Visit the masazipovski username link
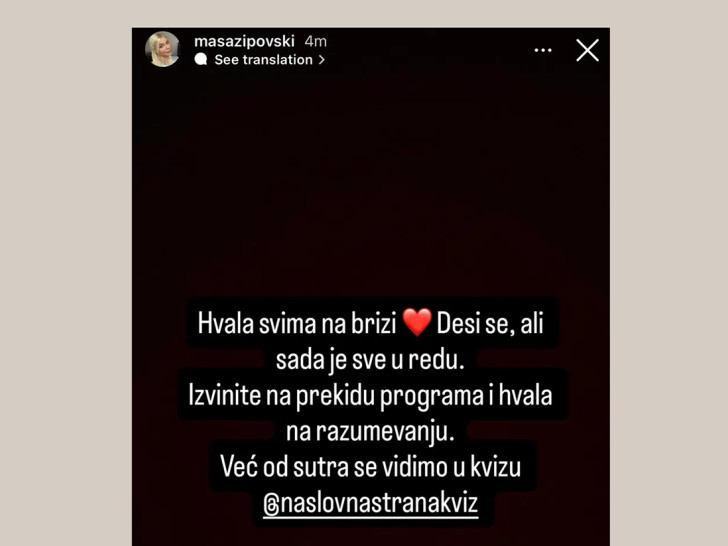This screenshot has height=546, width=728. coord(244,41)
